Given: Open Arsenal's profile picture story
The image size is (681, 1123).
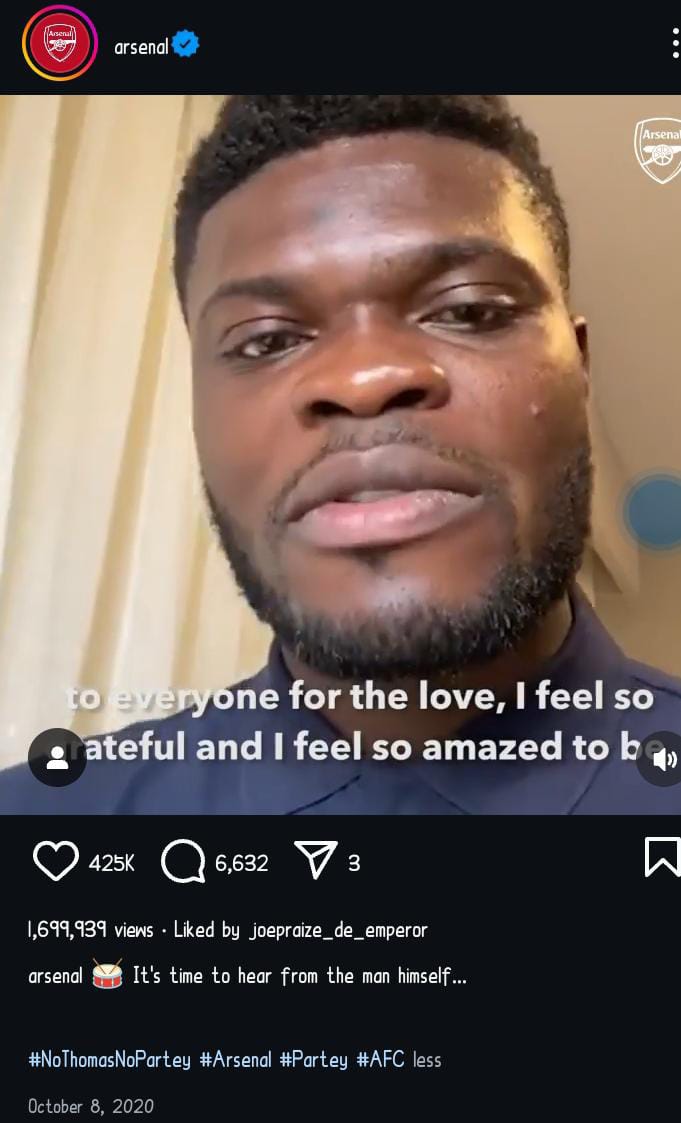Looking at the screenshot, I should click(59, 42).
